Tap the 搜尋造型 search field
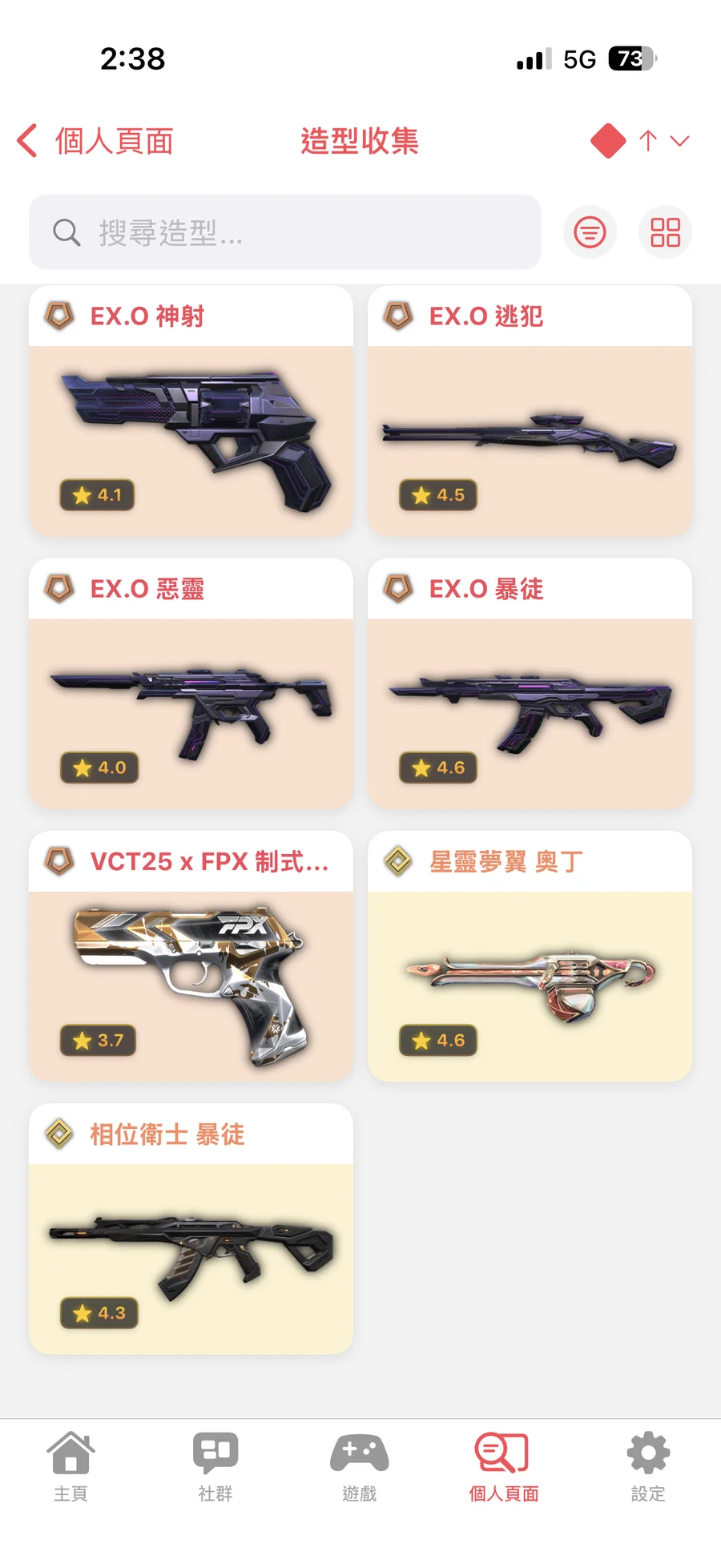Screen dimensions: 721x1568 point(285,232)
